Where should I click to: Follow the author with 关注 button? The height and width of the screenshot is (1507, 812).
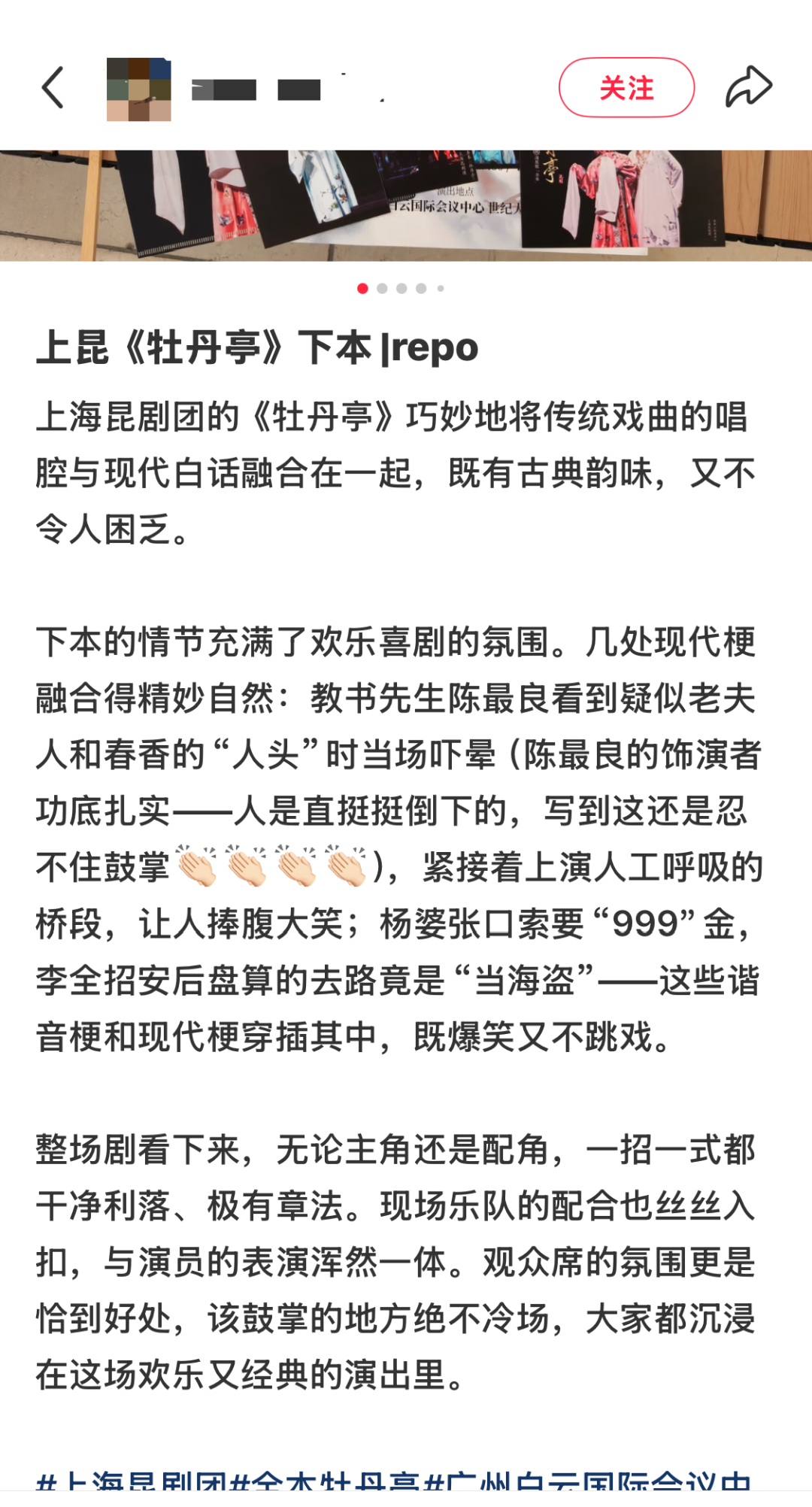(626, 88)
